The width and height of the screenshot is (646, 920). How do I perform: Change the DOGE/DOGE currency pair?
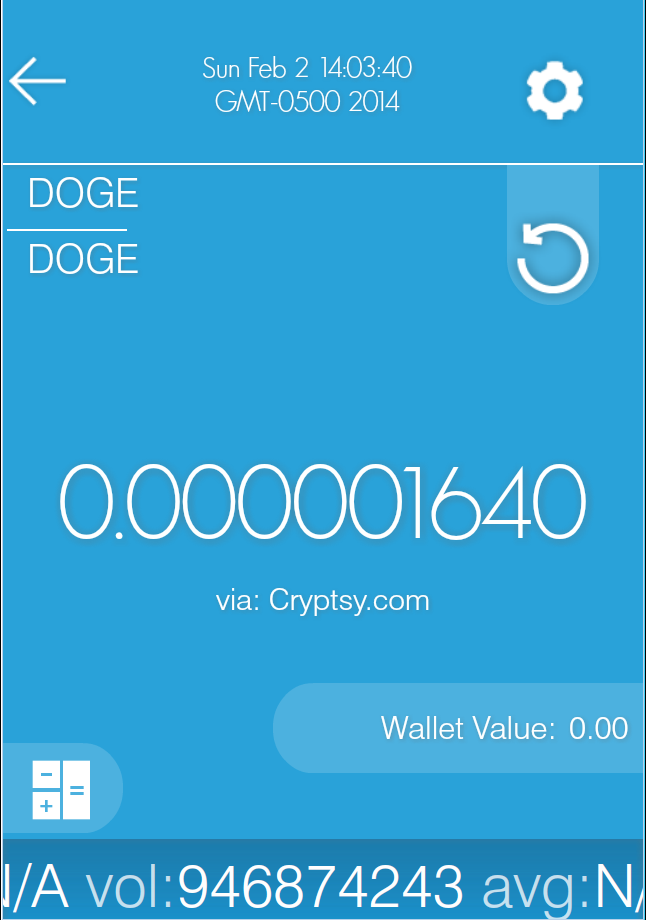(x=82, y=226)
